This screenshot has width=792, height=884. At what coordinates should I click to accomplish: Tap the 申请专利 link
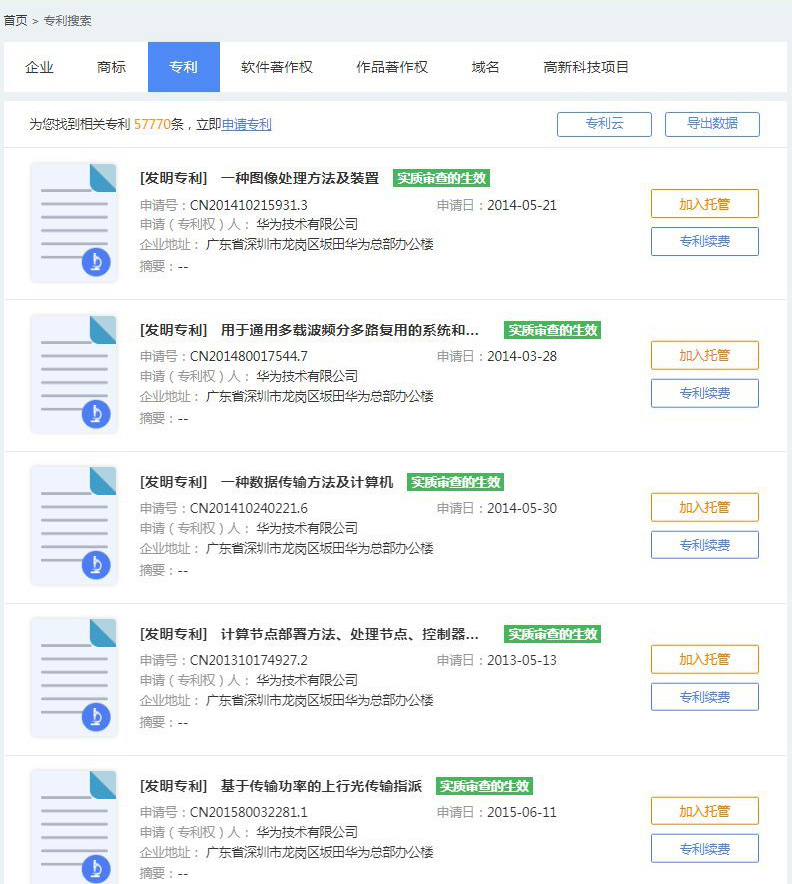tap(247, 125)
